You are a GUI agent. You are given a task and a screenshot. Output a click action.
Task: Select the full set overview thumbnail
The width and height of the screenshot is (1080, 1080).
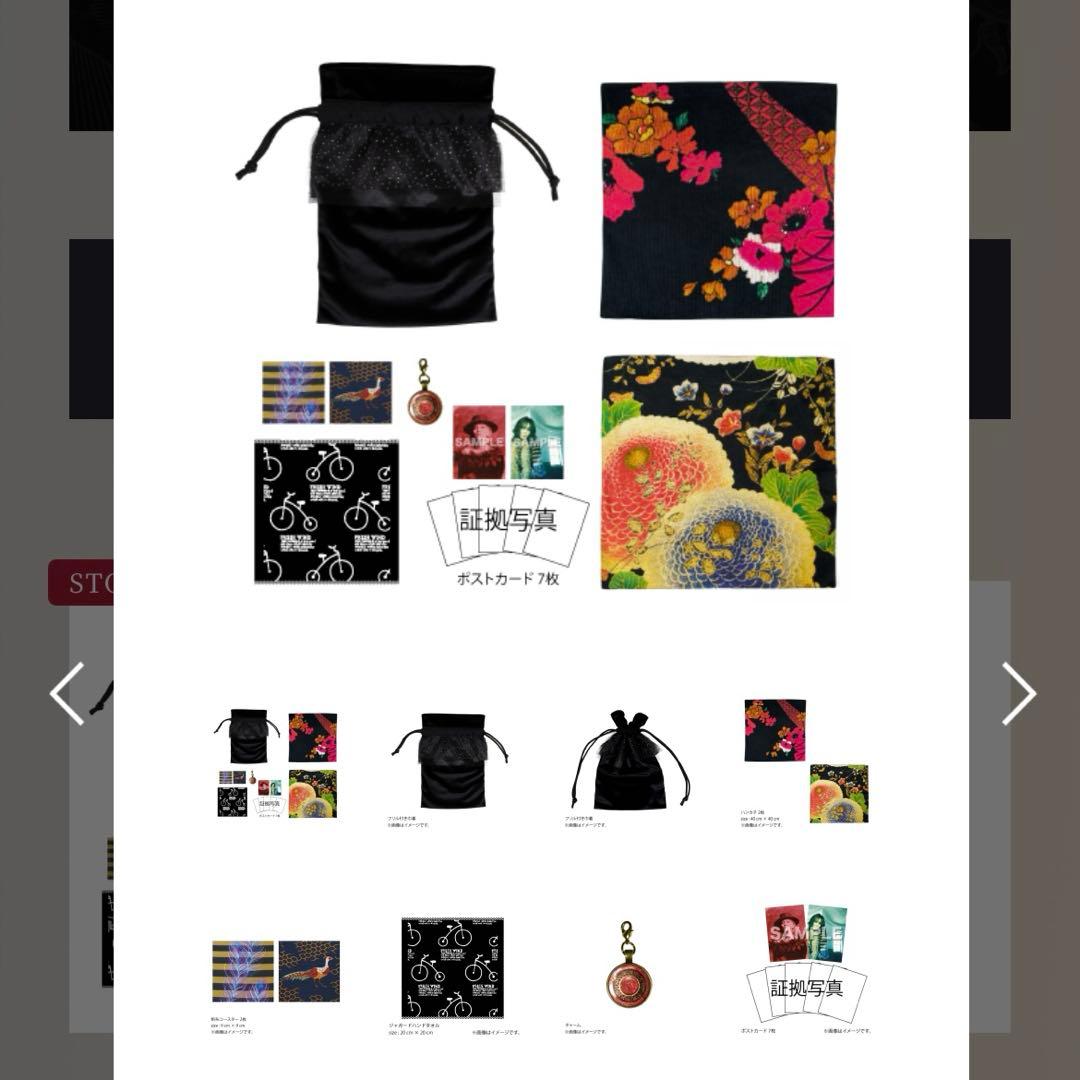[276, 765]
